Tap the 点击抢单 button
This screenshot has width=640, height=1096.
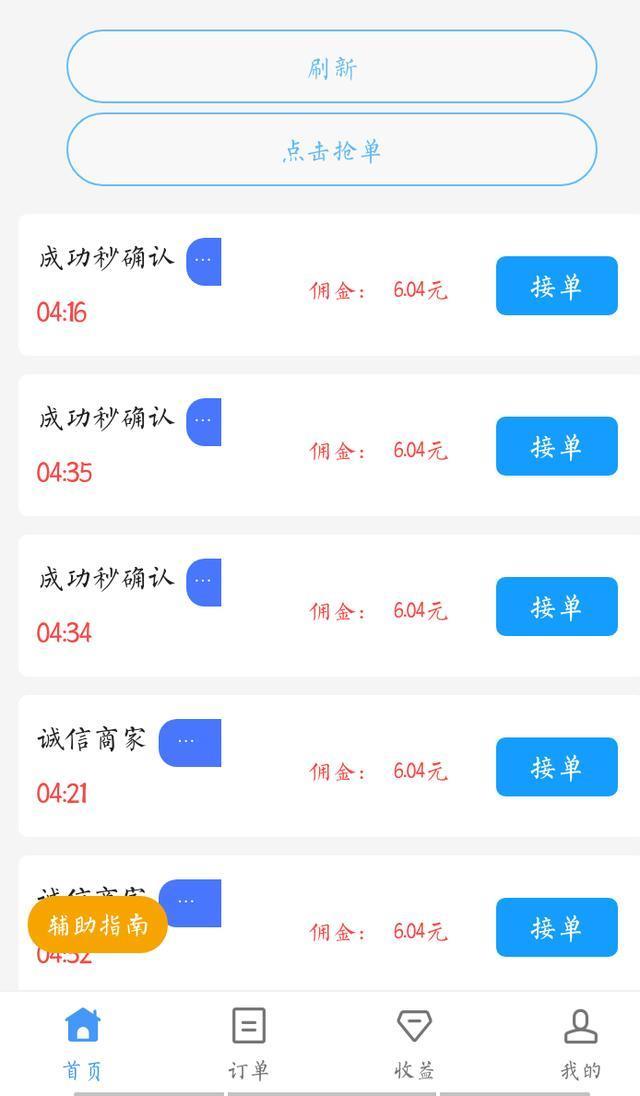pos(331,150)
